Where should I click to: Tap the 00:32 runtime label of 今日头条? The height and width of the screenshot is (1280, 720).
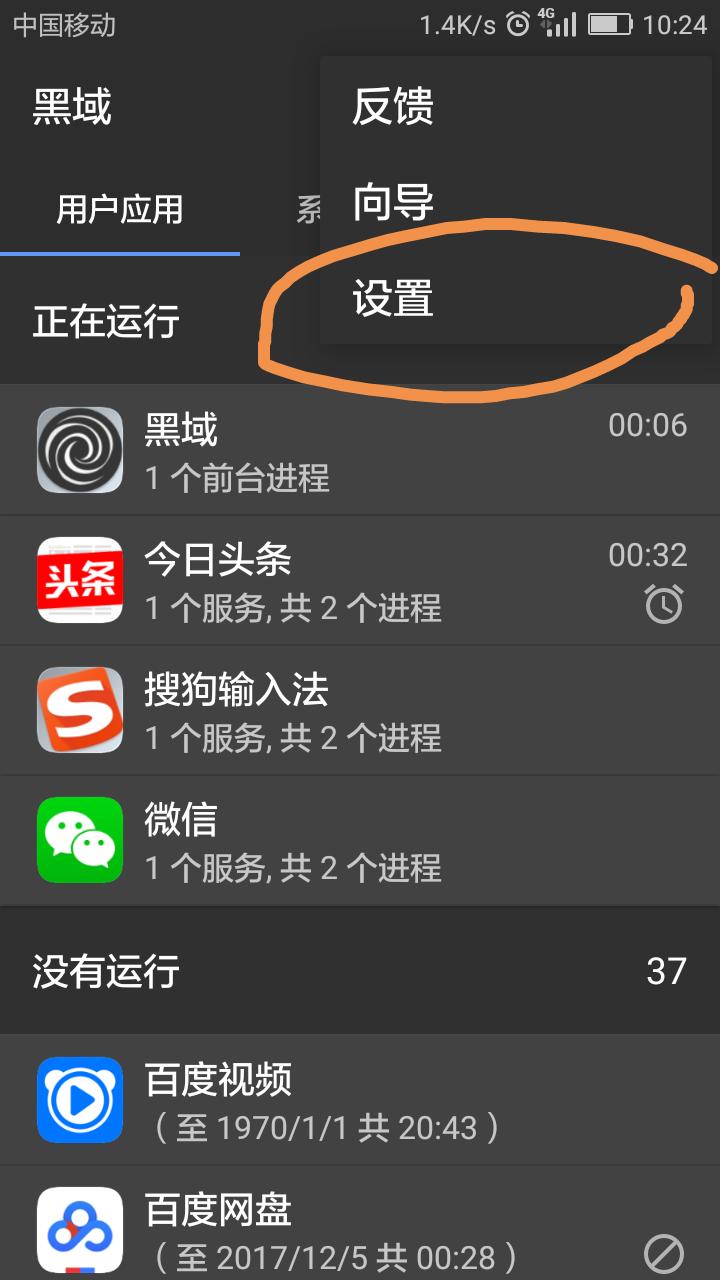click(x=650, y=555)
